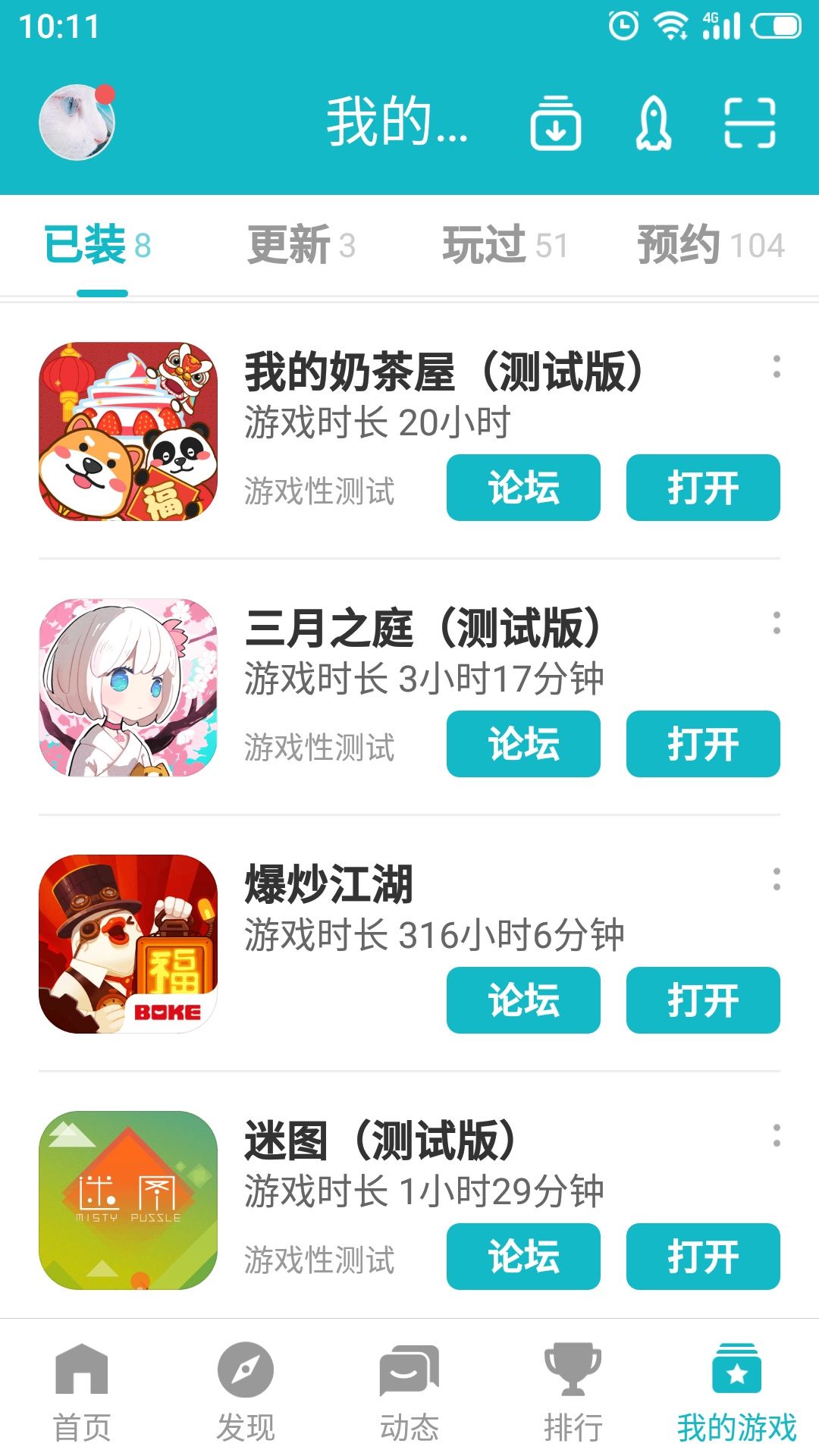The height and width of the screenshot is (1456, 819).
Task: Open the forum for 三月之庭
Action: pyautogui.click(x=522, y=744)
